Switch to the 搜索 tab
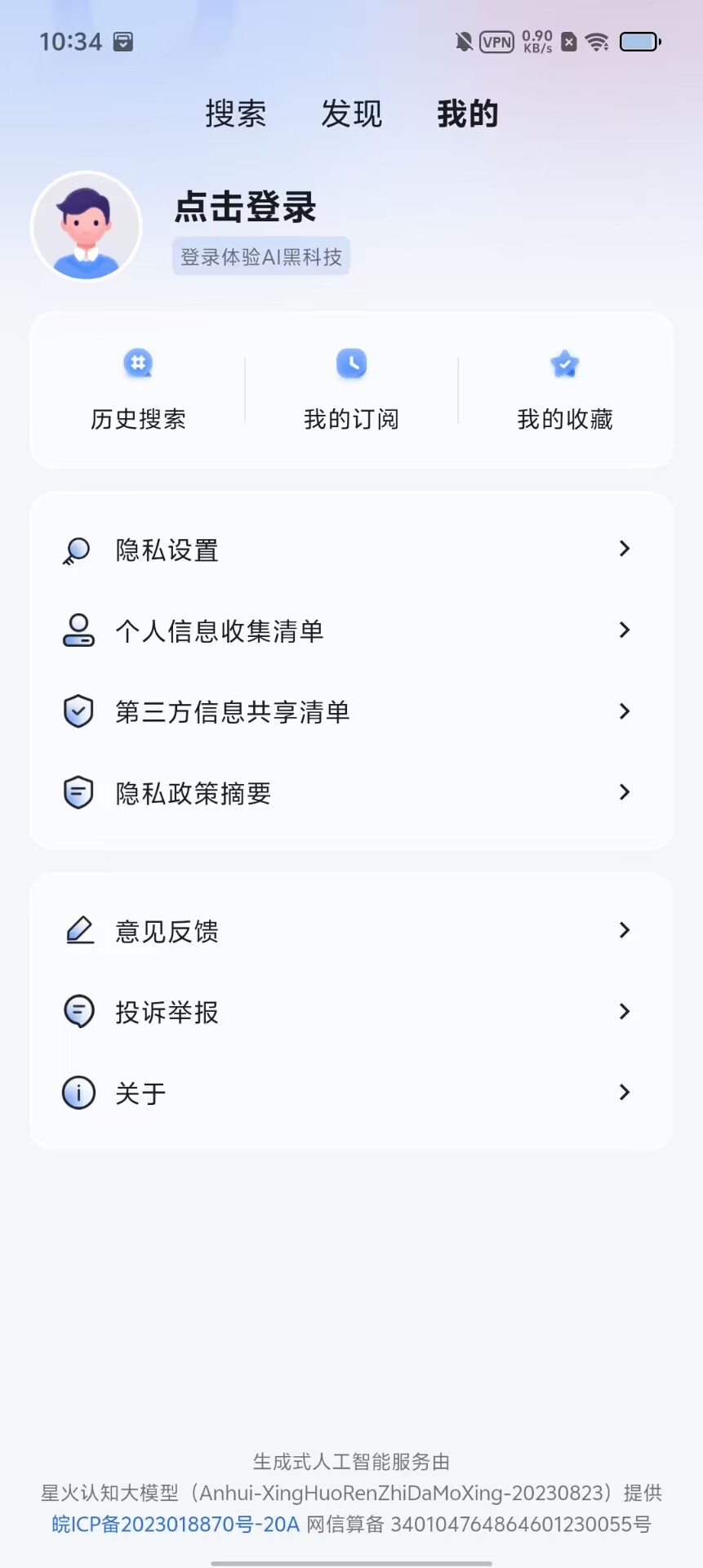 [x=235, y=114]
